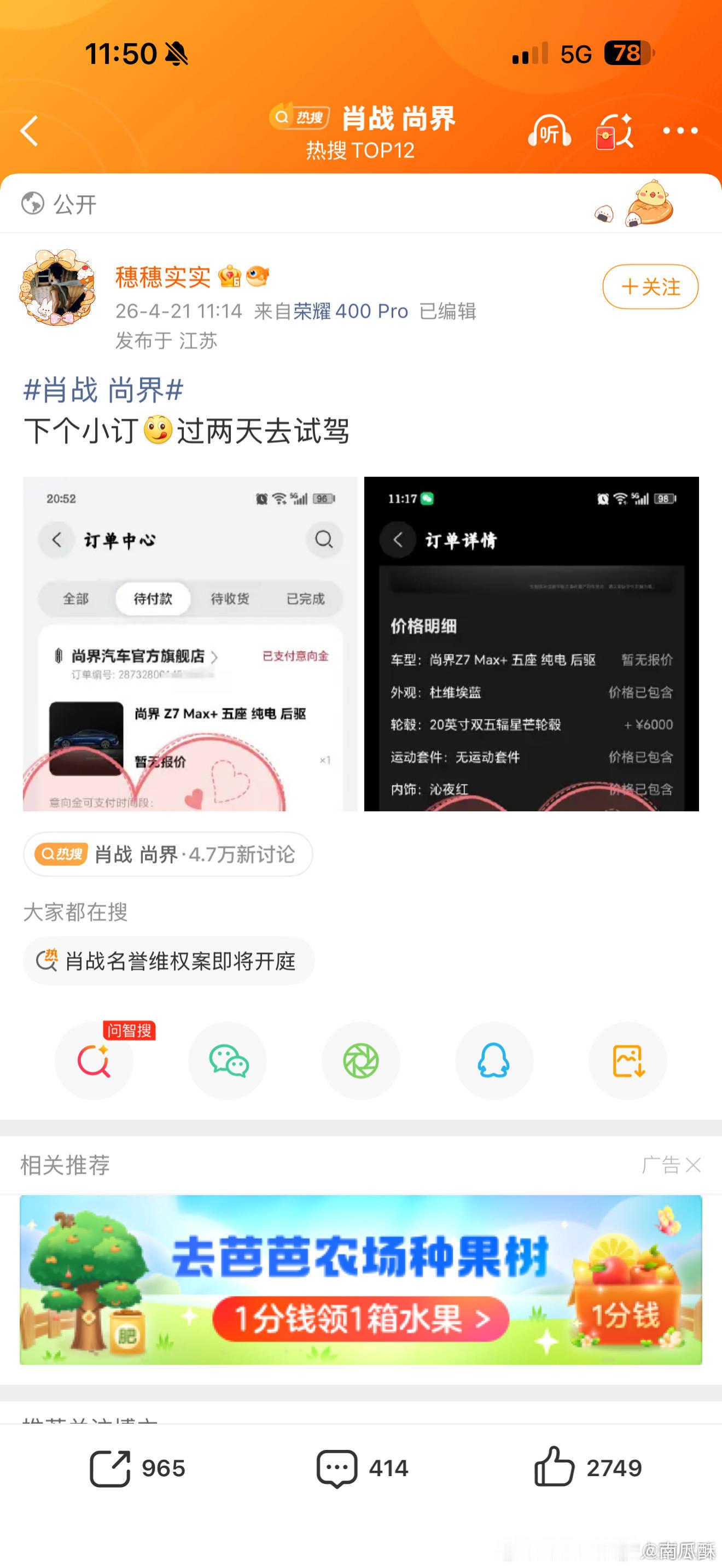Open the more options ellipsis menu
Screen dimensions: 722x1568
tap(680, 131)
